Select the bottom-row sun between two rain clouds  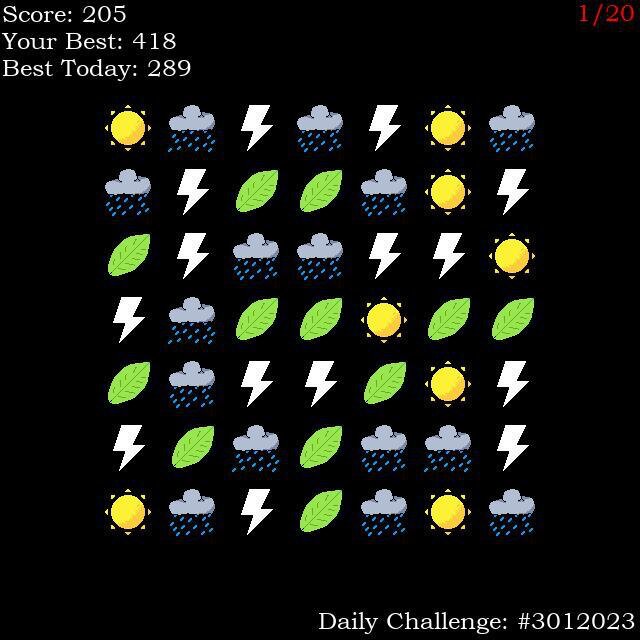coord(448,512)
